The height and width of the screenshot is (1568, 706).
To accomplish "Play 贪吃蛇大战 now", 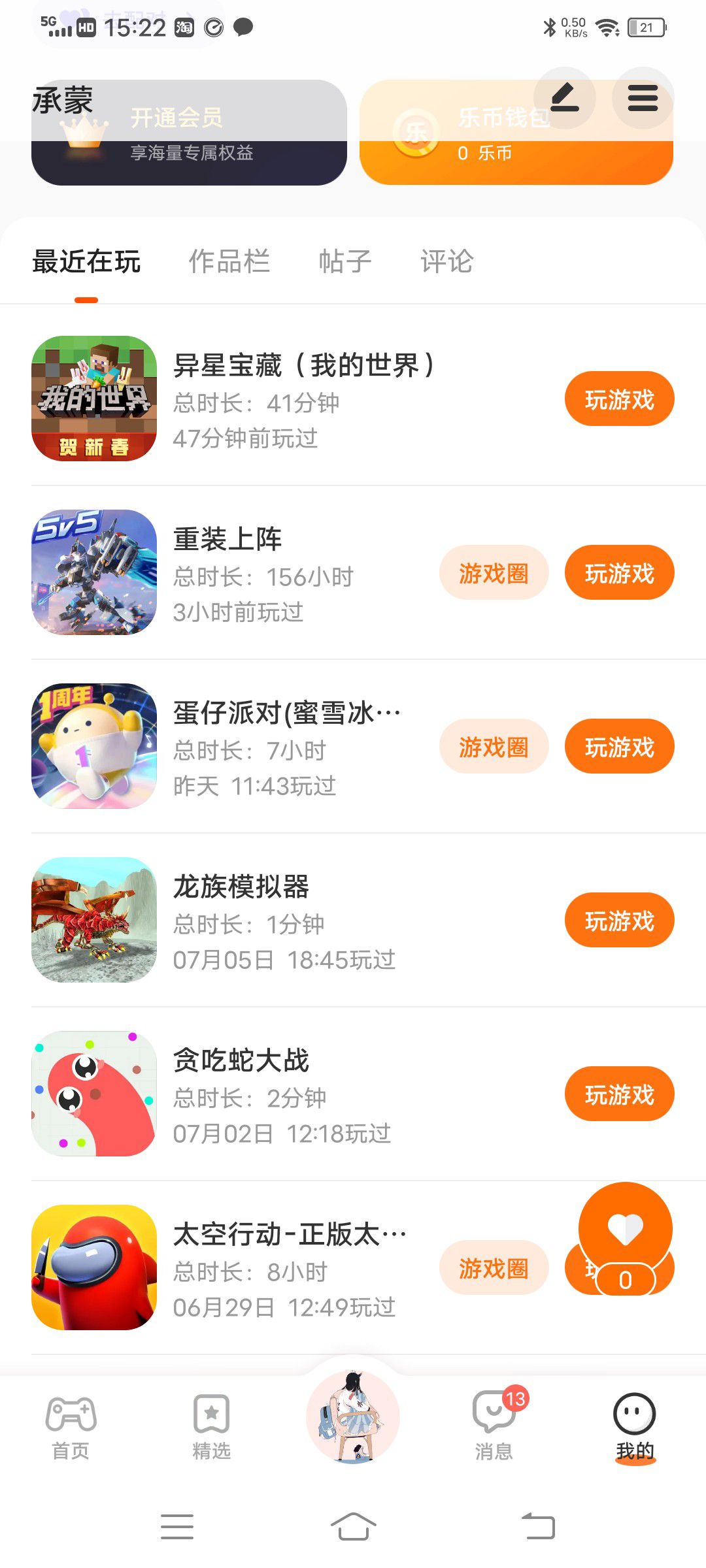I will [x=619, y=1094].
